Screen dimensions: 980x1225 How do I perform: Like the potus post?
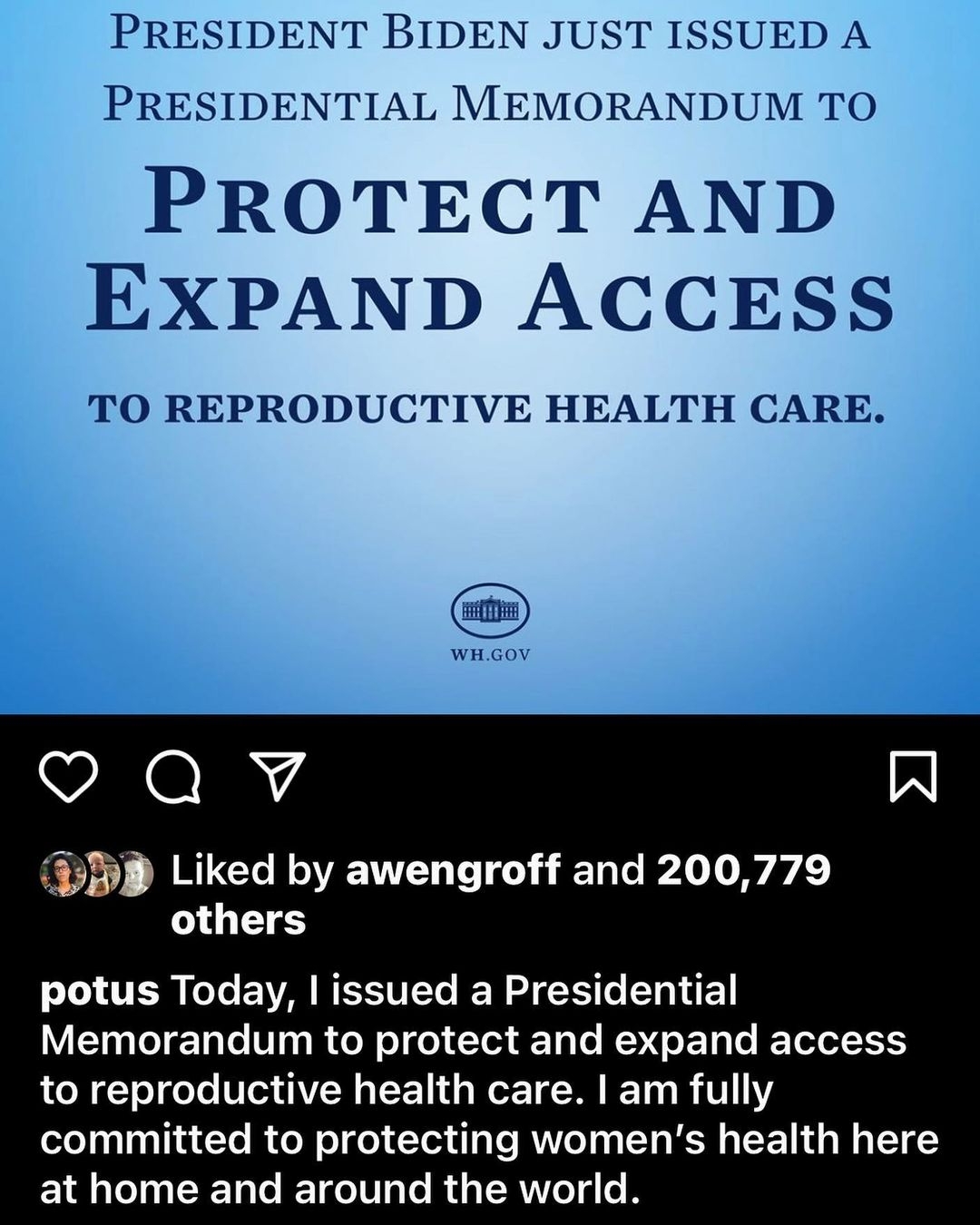tap(69, 778)
